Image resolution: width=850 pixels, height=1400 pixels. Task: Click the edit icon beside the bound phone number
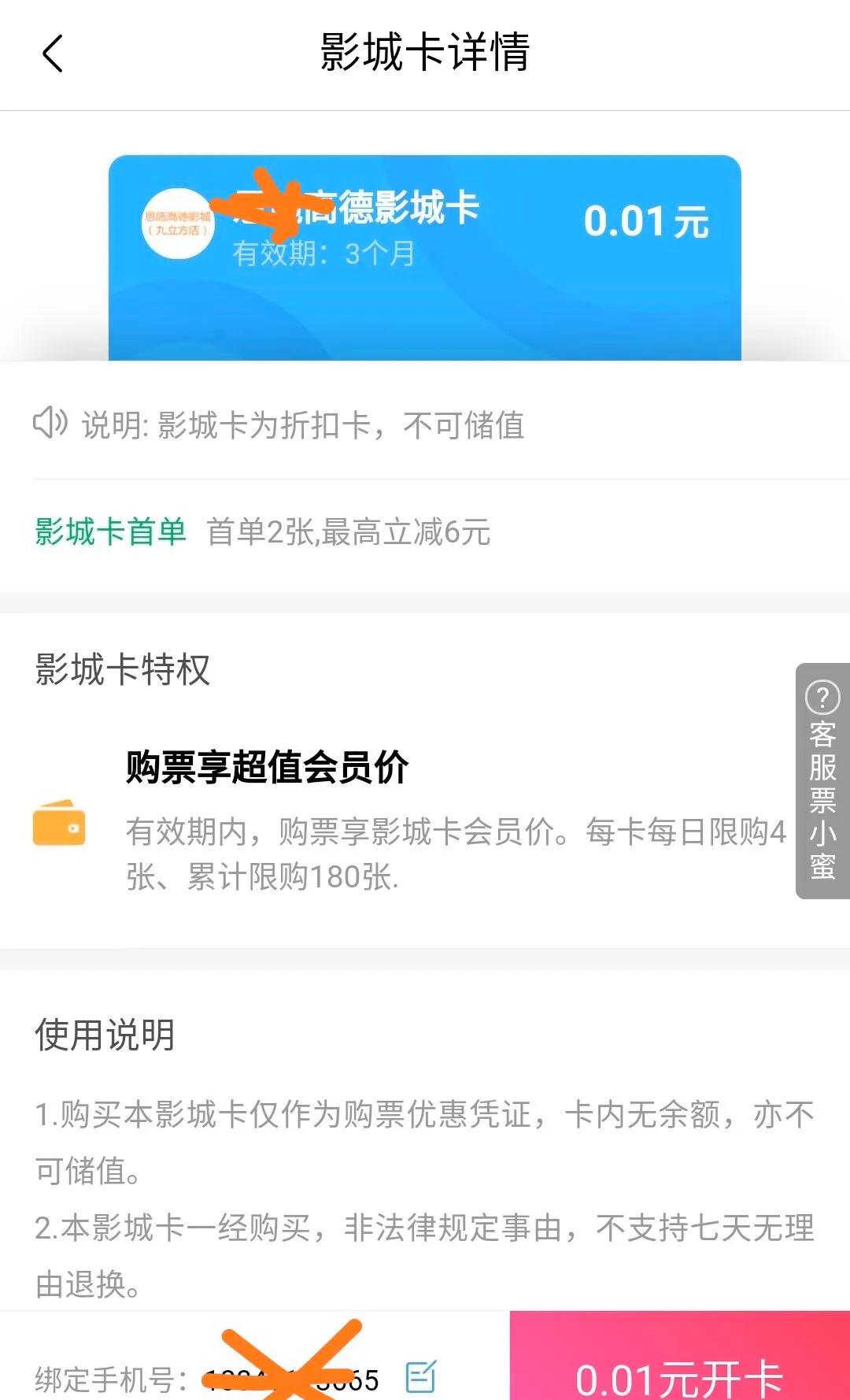pyautogui.click(x=423, y=1373)
